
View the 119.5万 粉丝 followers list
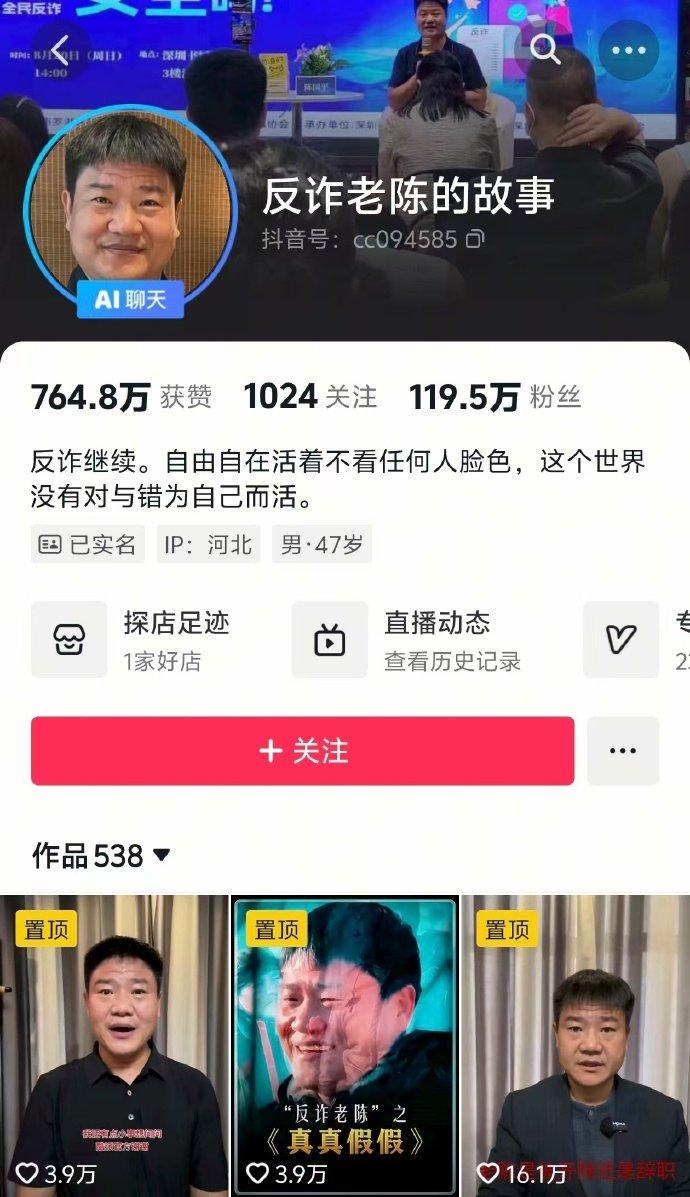(x=494, y=397)
